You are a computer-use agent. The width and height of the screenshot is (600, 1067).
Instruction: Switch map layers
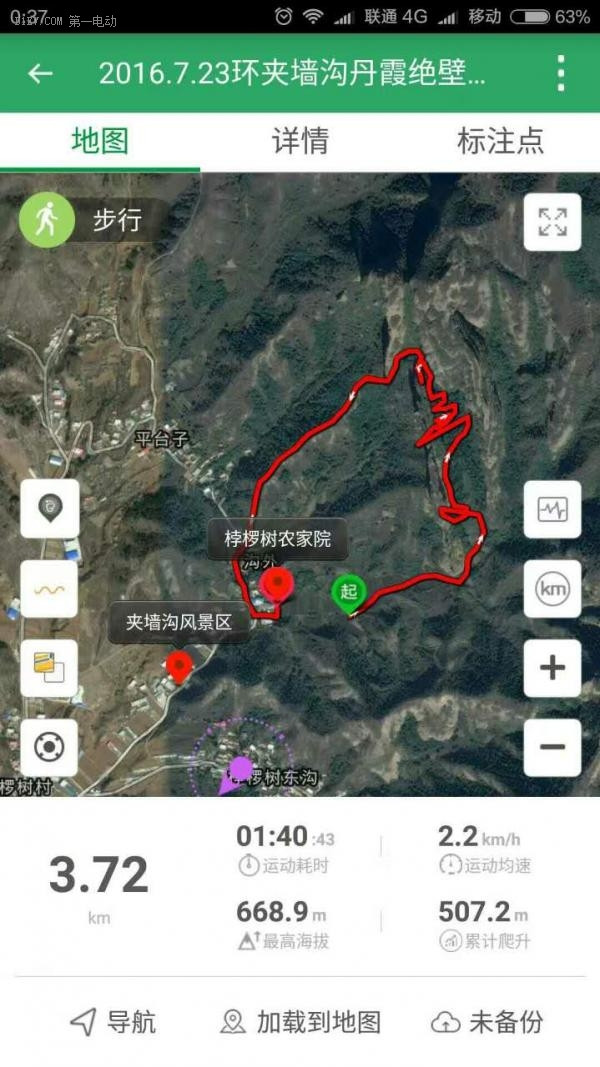click(49, 668)
